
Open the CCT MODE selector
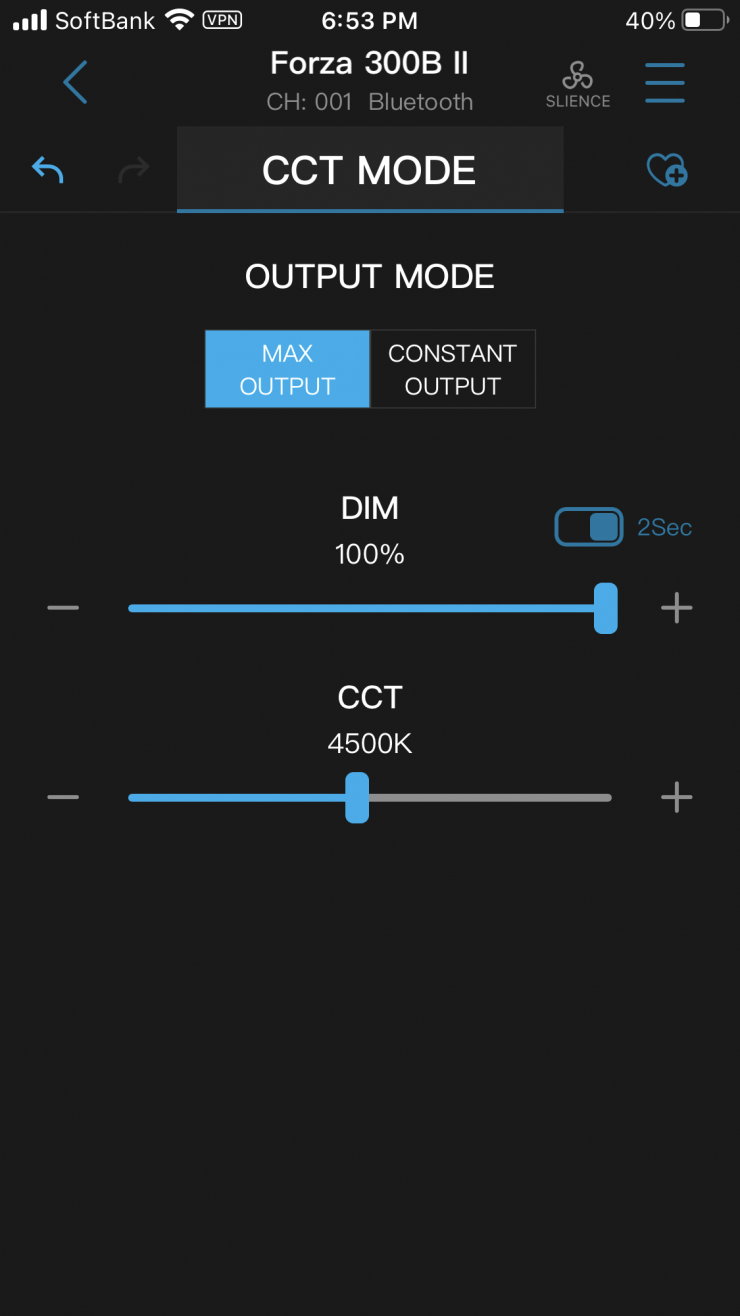[369, 170]
